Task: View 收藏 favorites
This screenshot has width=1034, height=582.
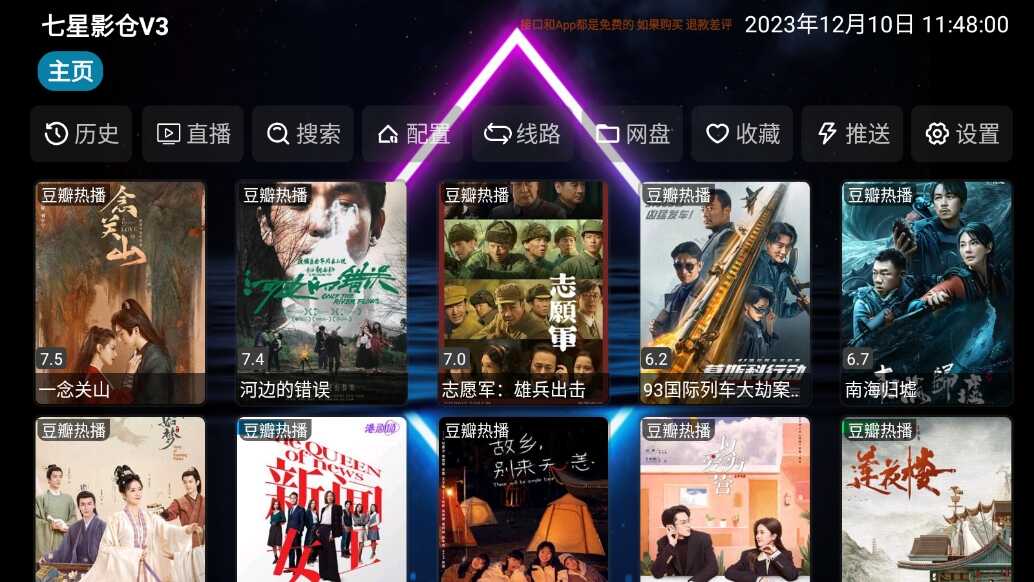Action: (742, 134)
